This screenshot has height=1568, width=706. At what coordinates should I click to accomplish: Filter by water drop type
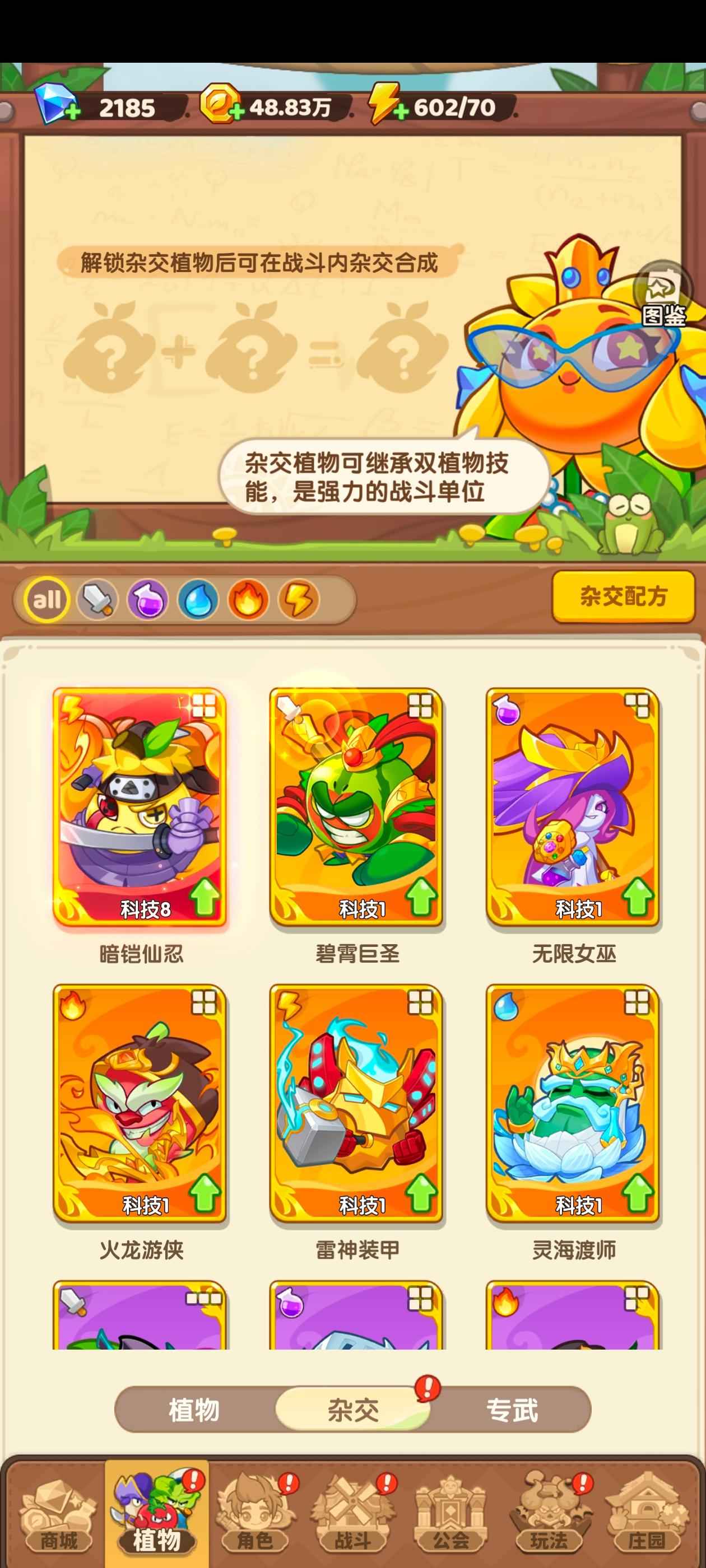pyautogui.click(x=198, y=600)
